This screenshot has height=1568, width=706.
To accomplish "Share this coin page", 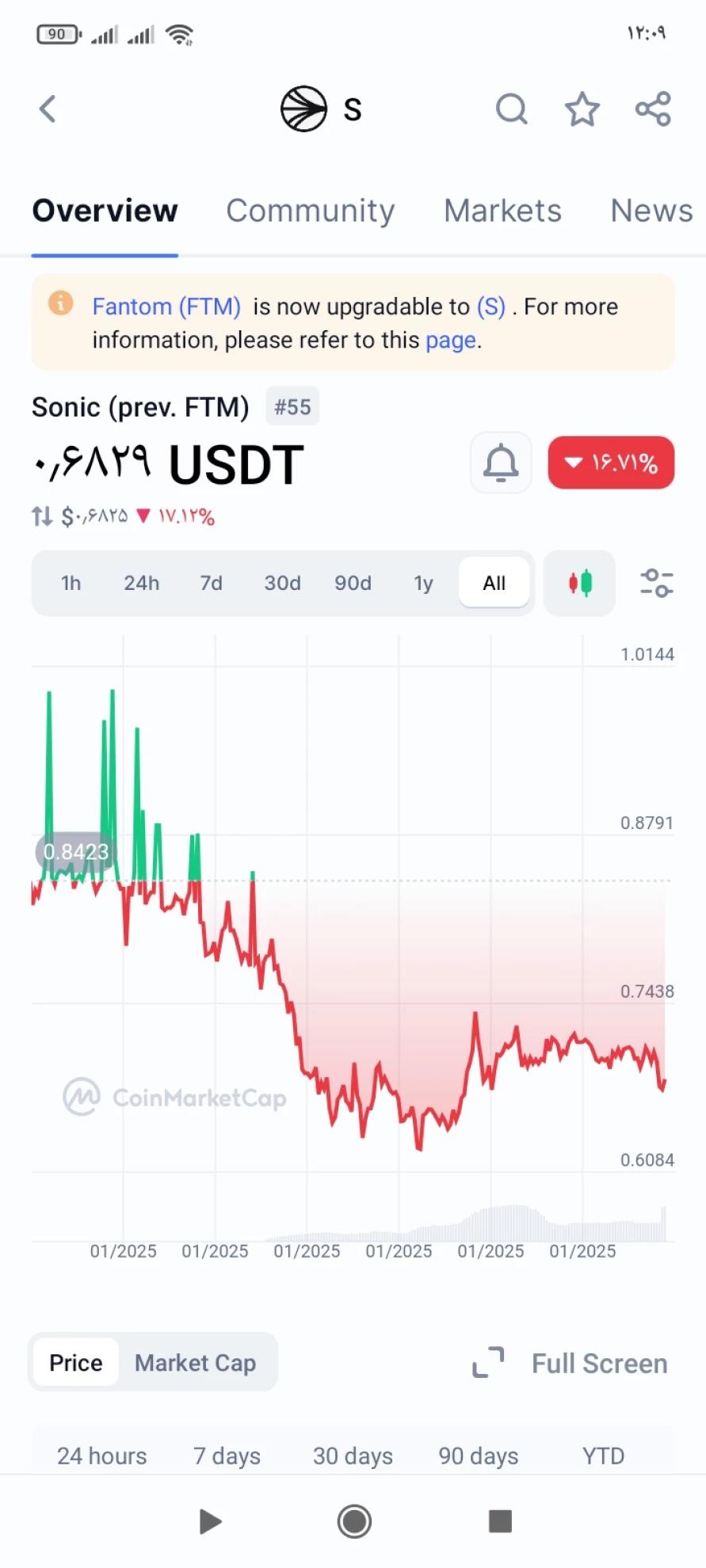I will tap(653, 109).
